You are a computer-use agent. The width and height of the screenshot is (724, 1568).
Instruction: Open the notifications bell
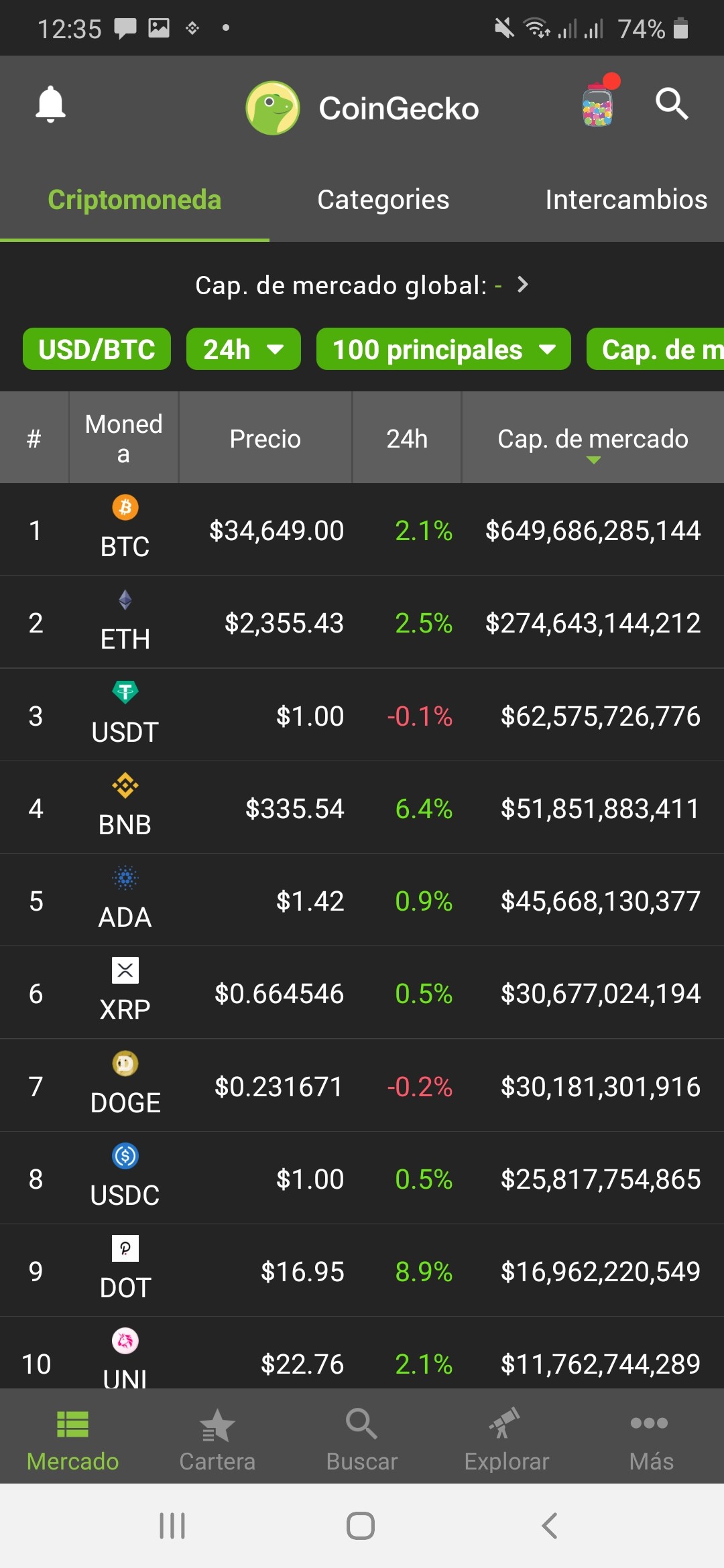coord(50,105)
